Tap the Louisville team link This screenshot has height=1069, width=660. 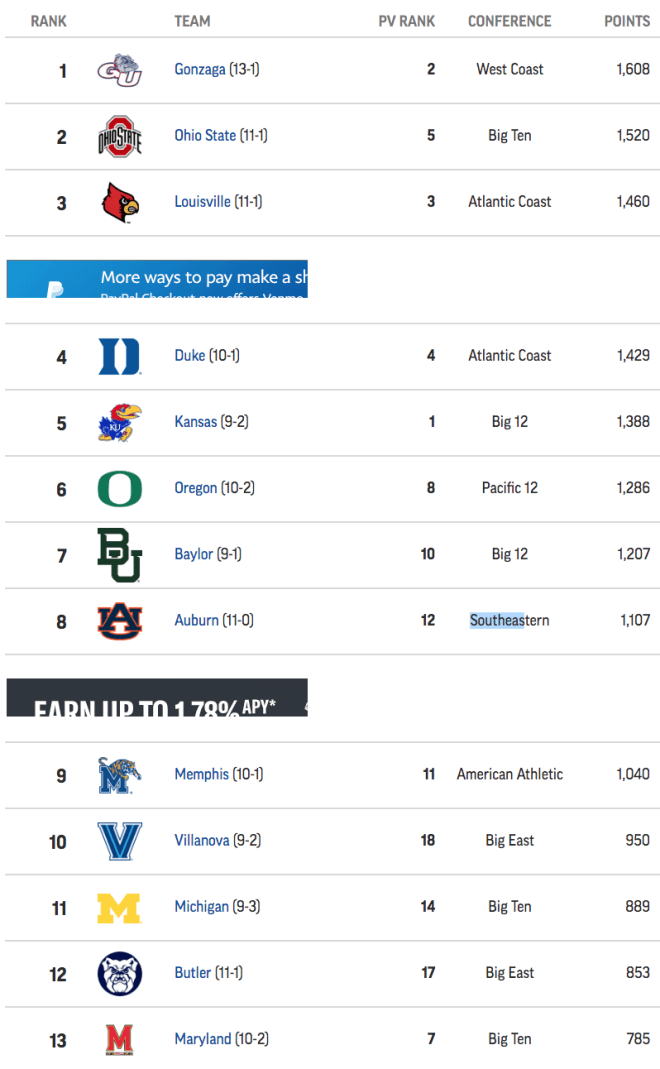(202, 202)
